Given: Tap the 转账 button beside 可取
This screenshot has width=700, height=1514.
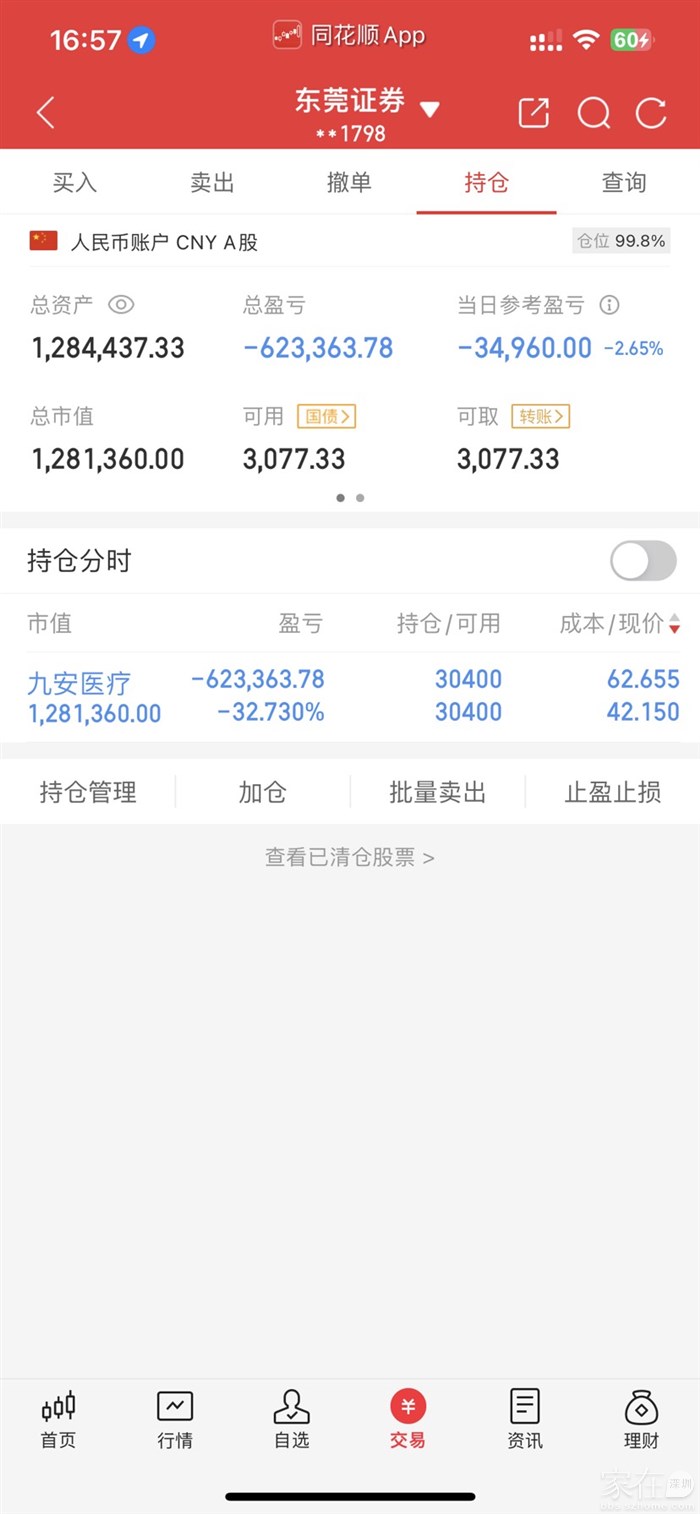Looking at the screenshot, I should (540, 416).
